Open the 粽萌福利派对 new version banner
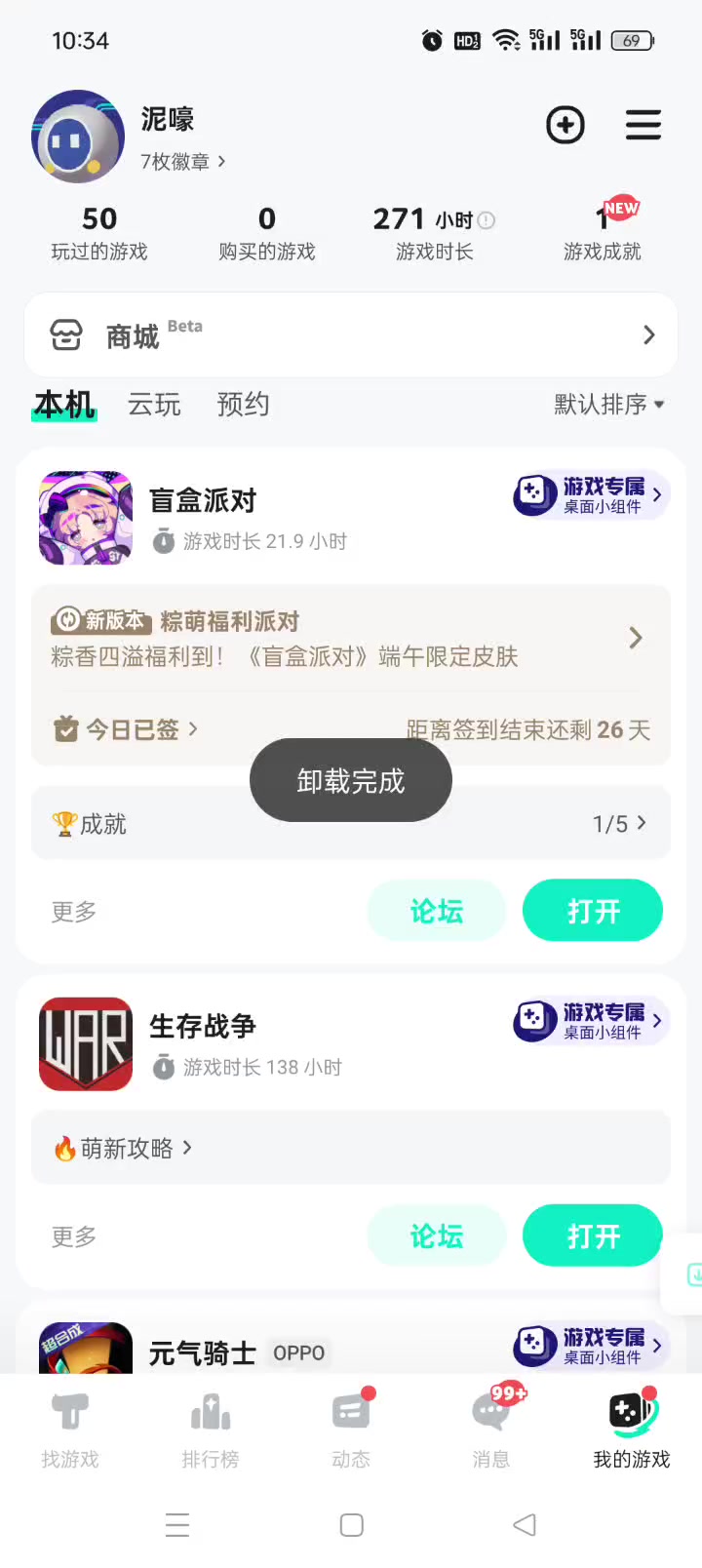Screen dimensions: 702x1568 tap(351, 639)
